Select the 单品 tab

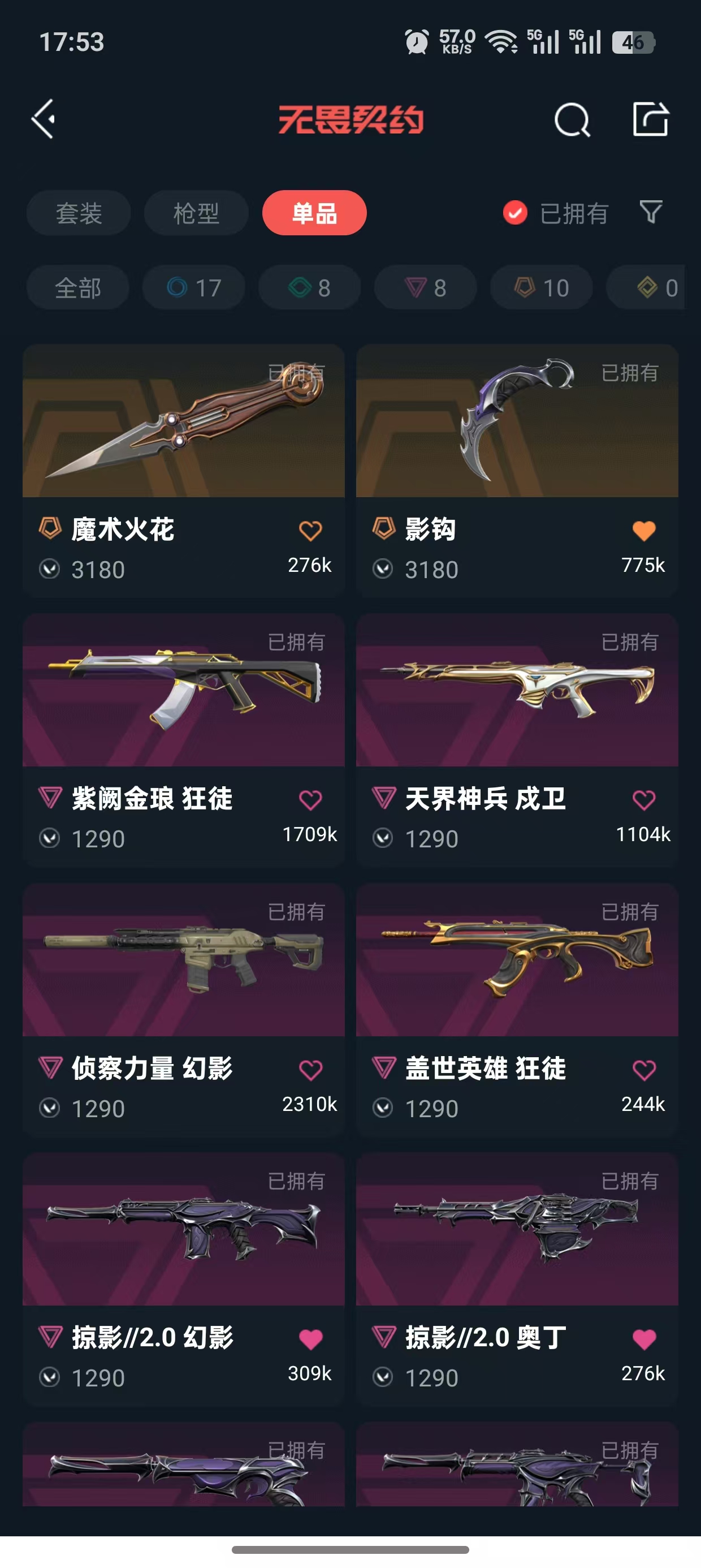tap(314, 213)
